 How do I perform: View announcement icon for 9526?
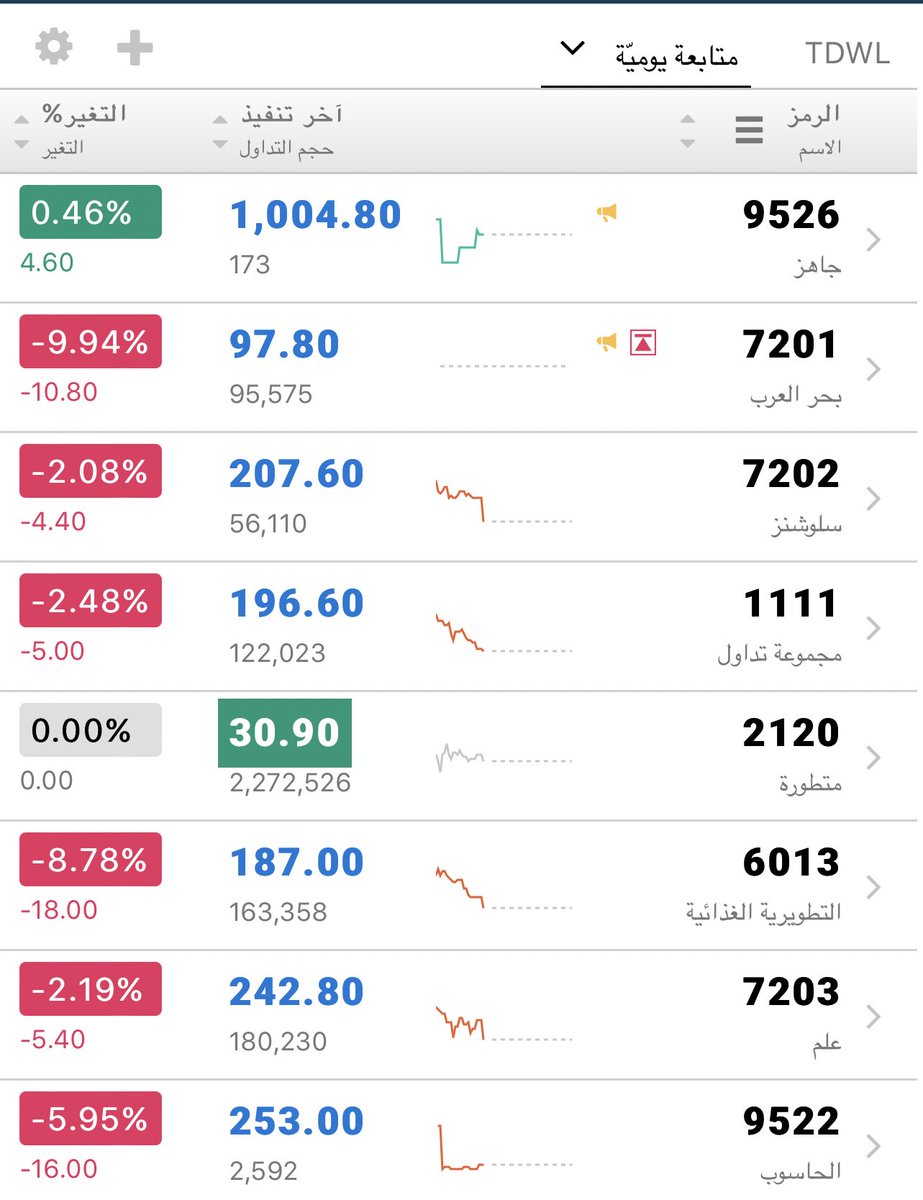(x=607, y=212)
